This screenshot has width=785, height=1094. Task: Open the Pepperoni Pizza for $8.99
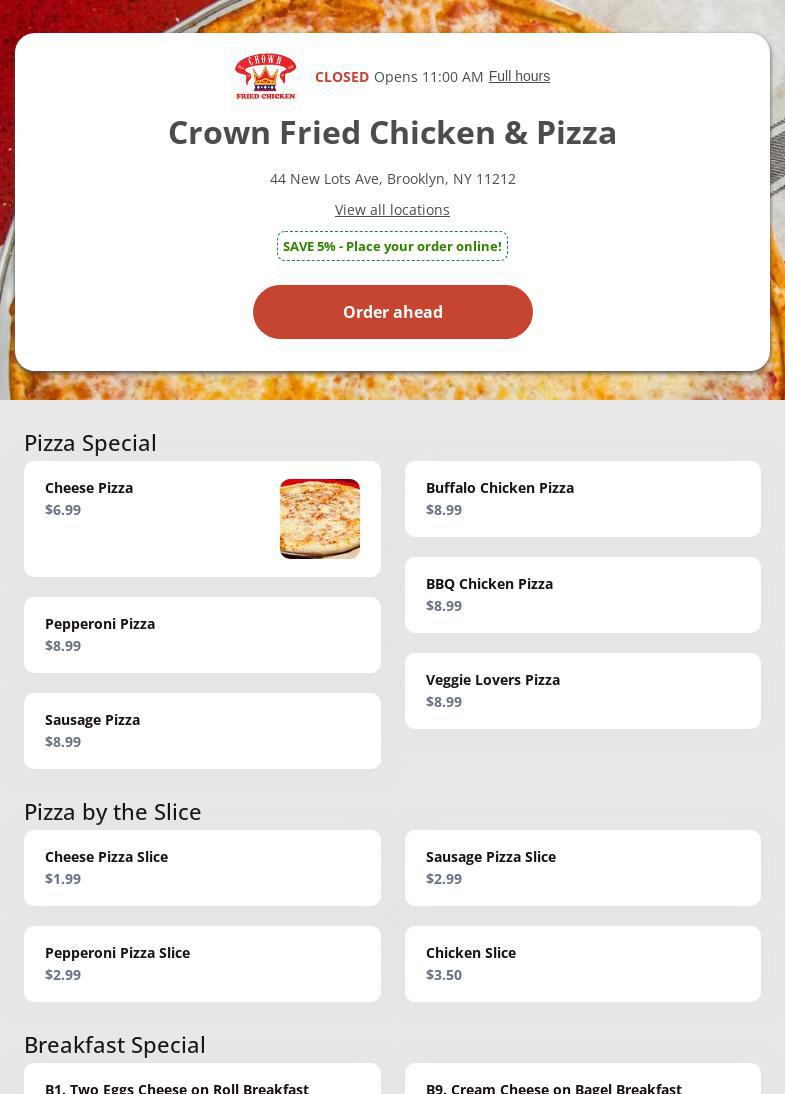point(202,635)
